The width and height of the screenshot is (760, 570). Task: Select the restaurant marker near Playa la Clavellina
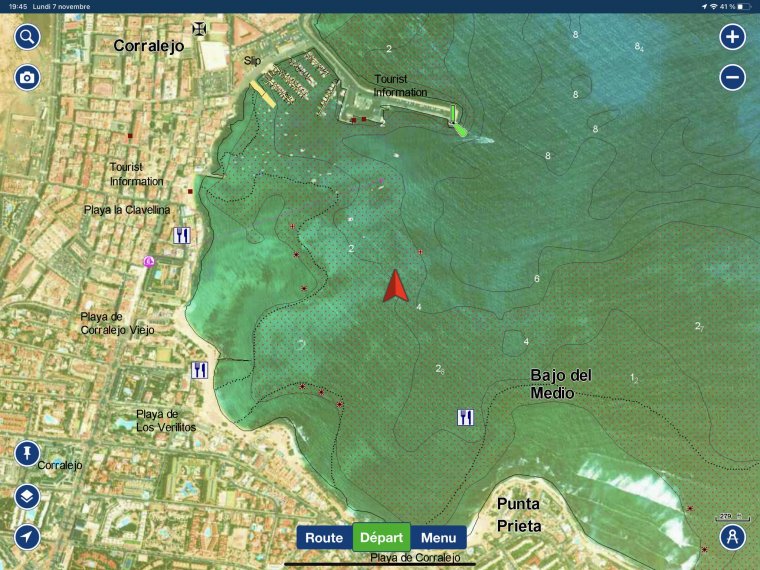[182, 236]
